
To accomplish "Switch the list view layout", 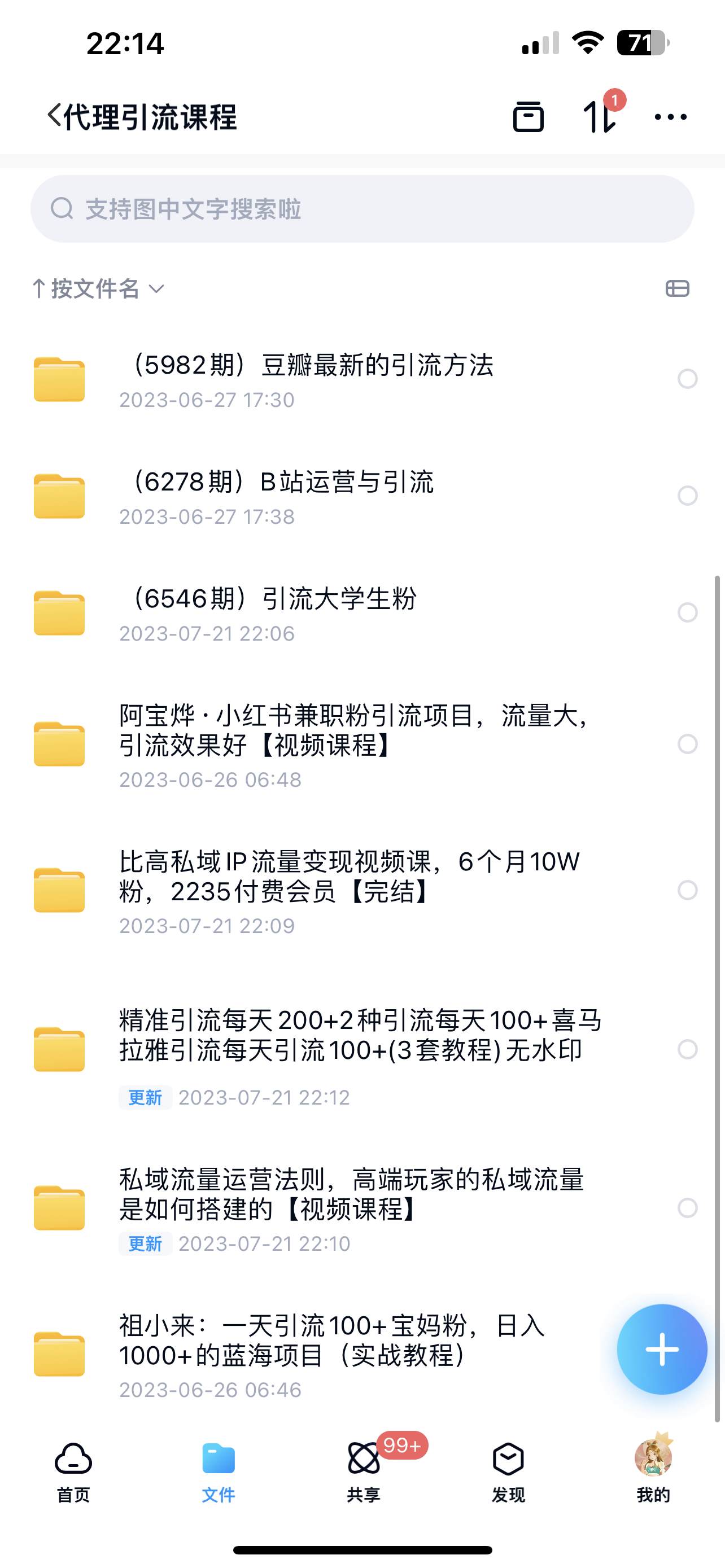I will (677, 288).
